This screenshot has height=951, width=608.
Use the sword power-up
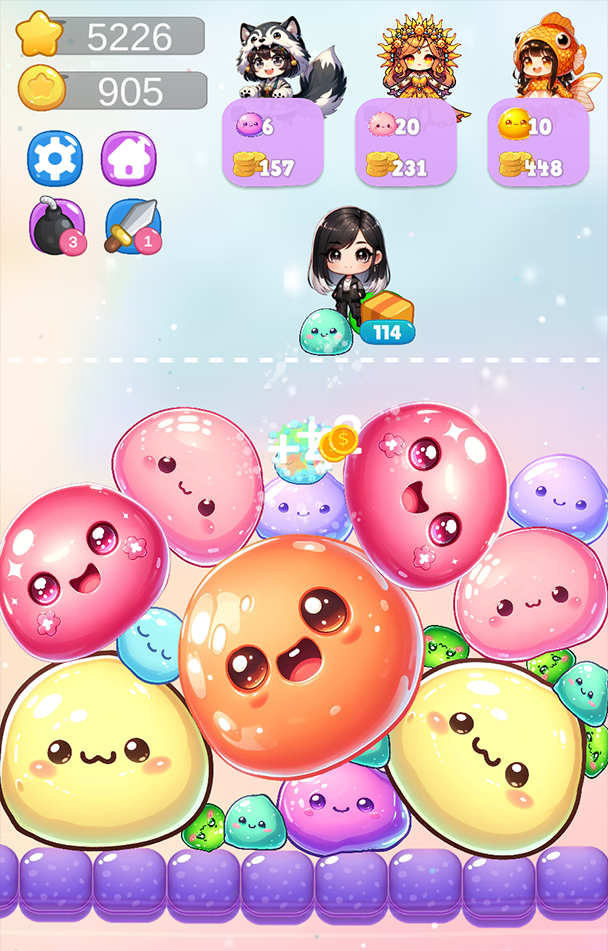point(131,226)
